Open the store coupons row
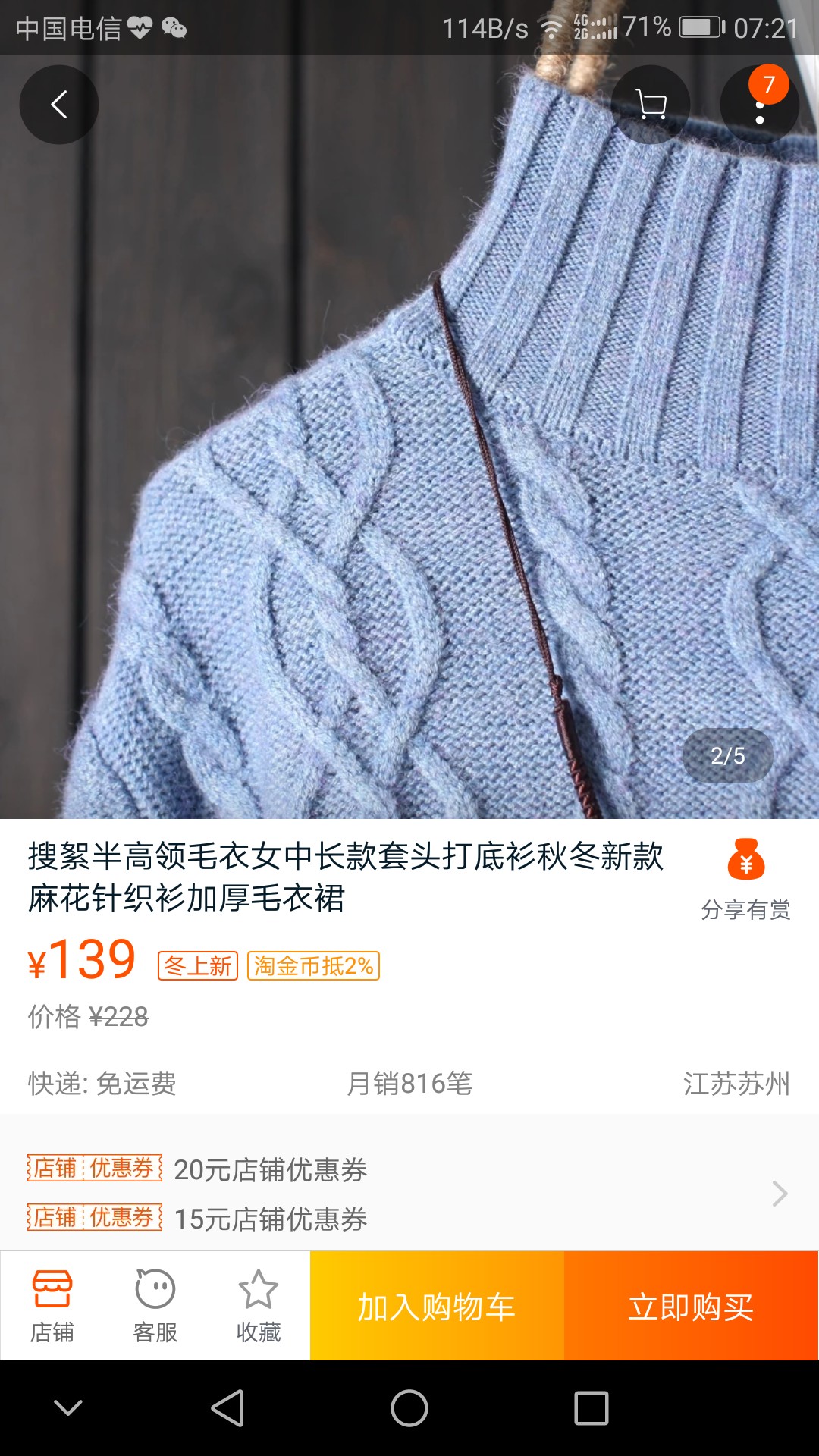Screen dimensions: 819x1456 [409, 1194]
